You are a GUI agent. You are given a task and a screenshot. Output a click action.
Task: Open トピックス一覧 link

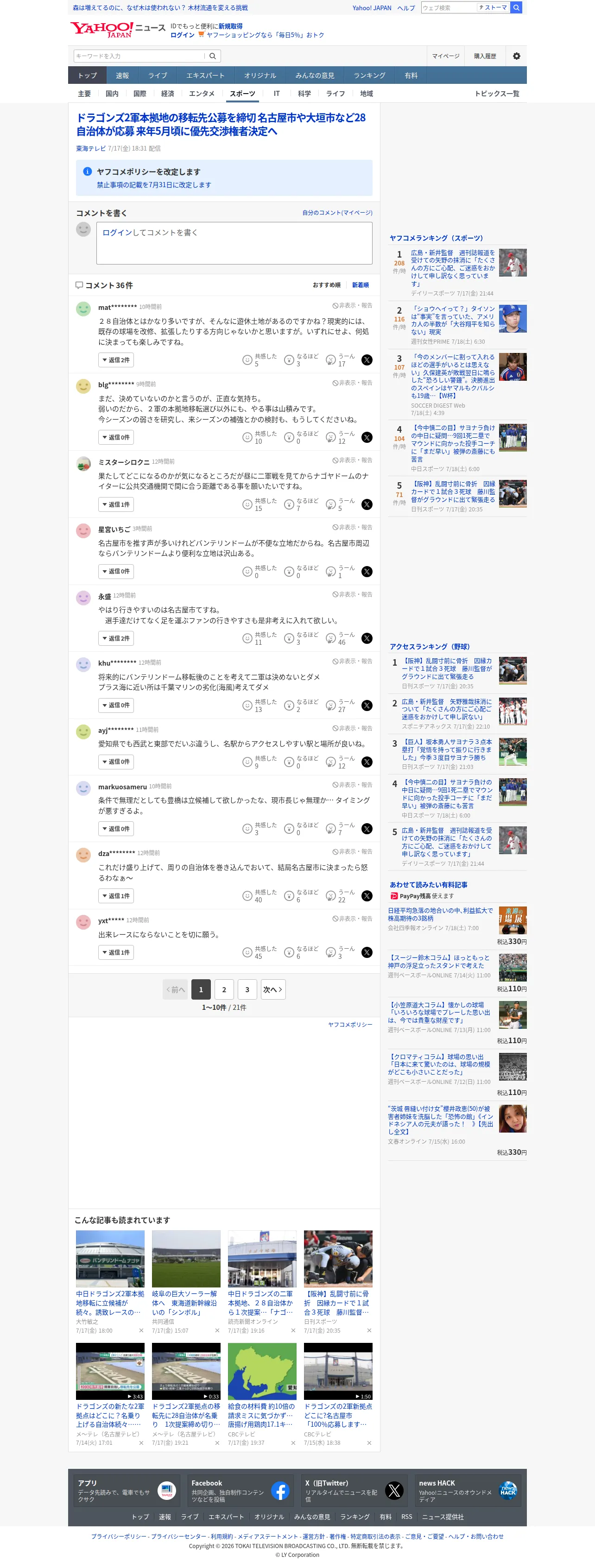point(497,94)
